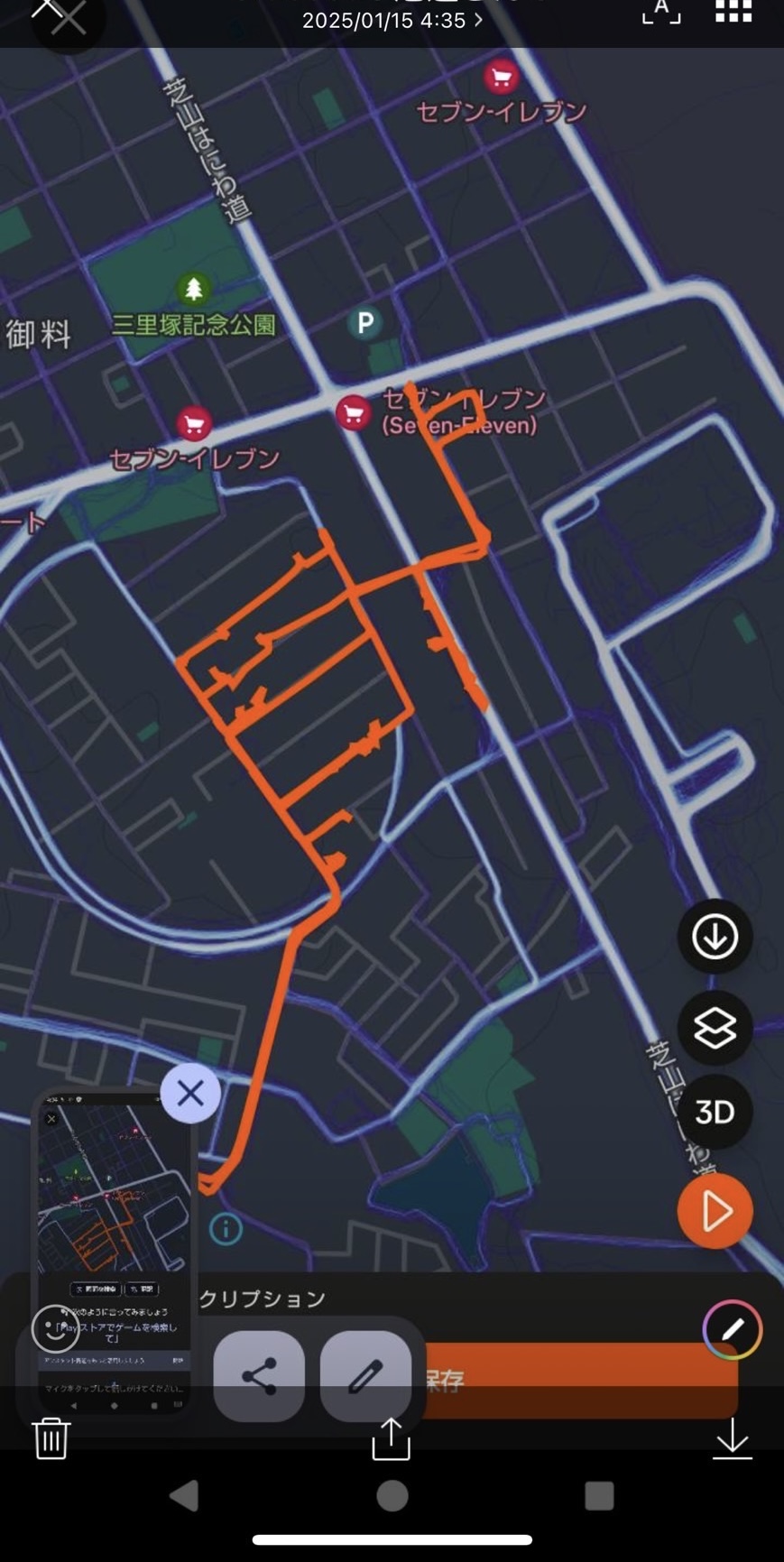The image size is (784, 1562).
Task: Open the colorful-ring pencil edit button
Action: tap(733, 1329)
